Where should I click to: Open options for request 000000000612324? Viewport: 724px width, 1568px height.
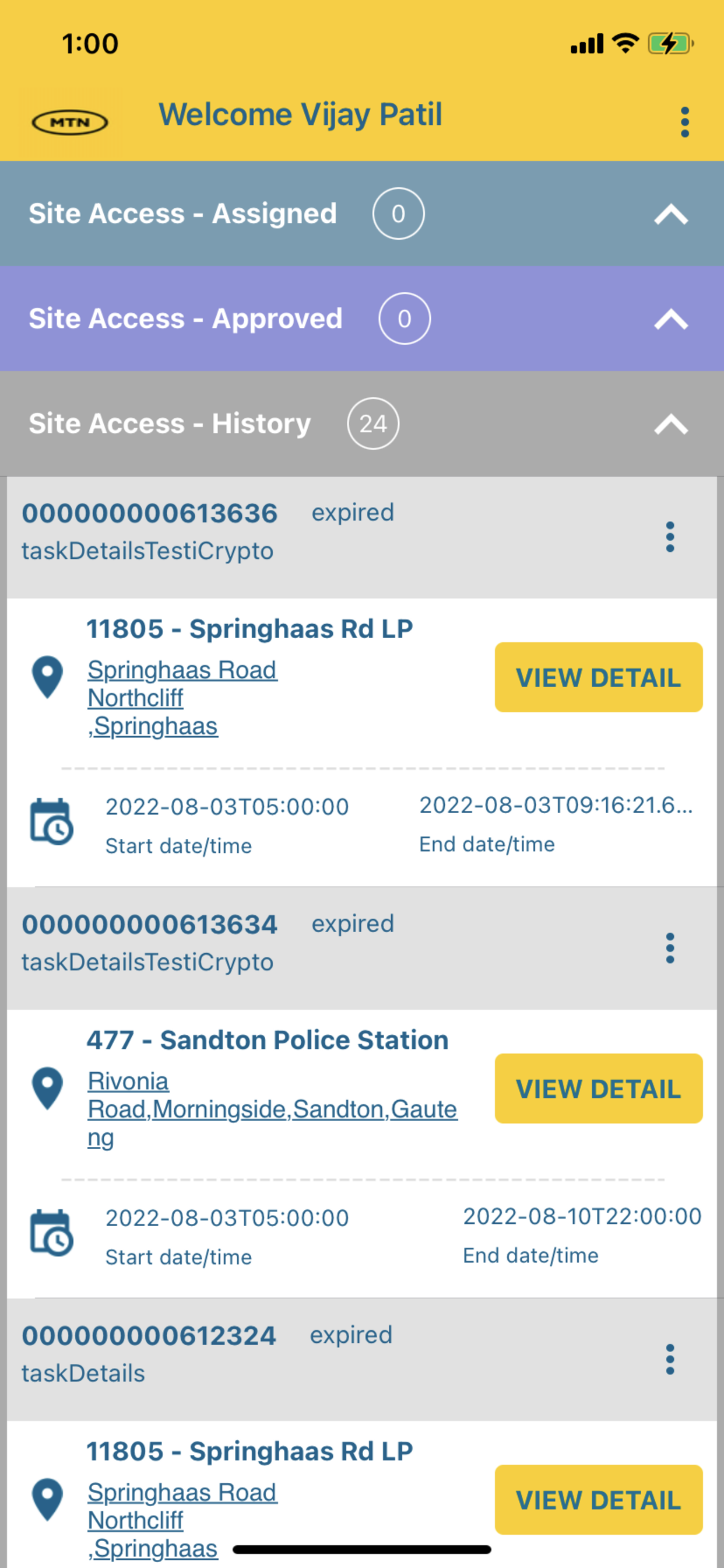(670, 1359)
